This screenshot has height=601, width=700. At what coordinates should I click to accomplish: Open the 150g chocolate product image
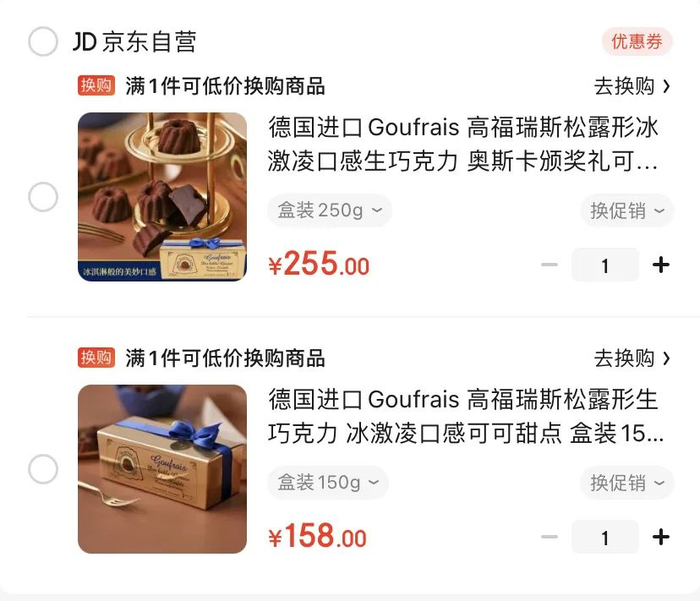click(x=162, y=469)
